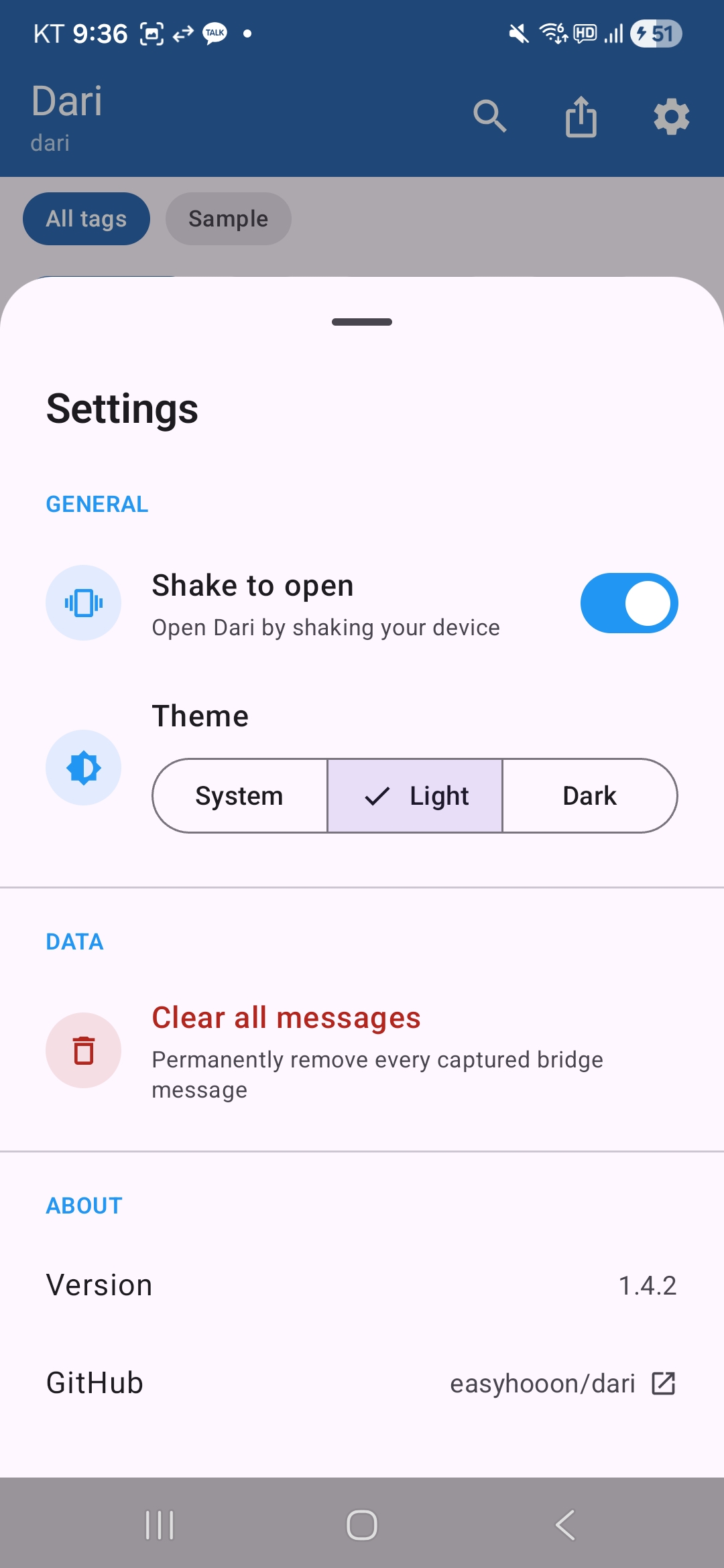Viewport: 724px width, 1568px height.
Task: Tap the share icon in the toolbar
Action: (x=581, y=117)
